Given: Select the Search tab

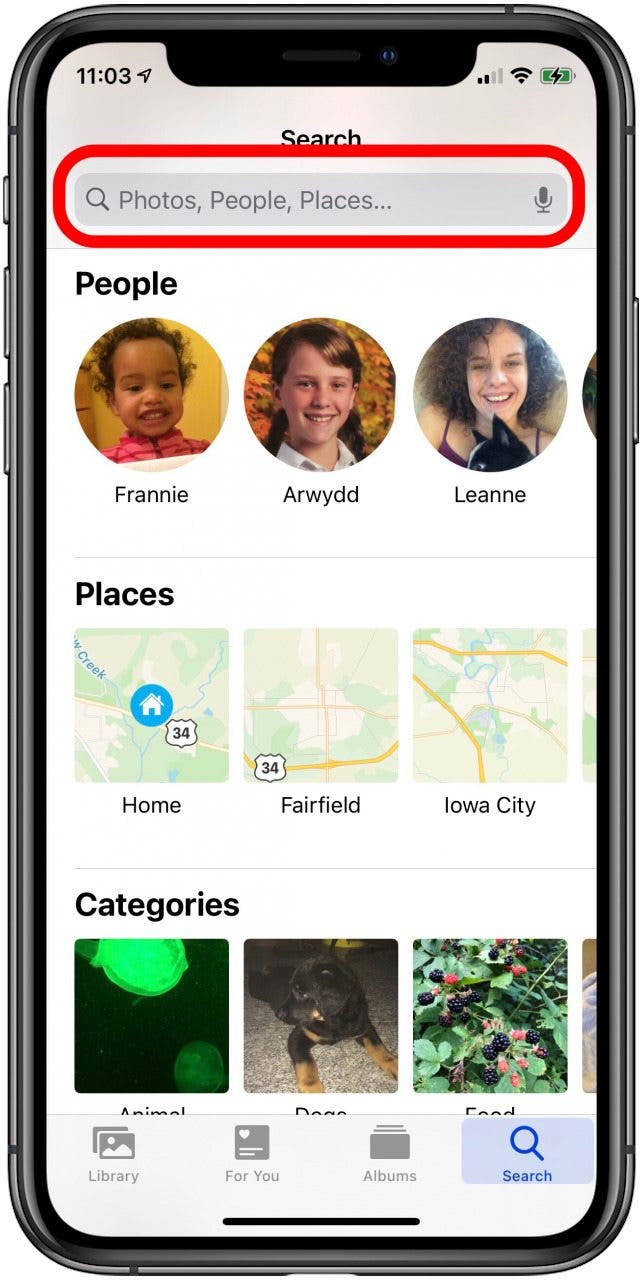Looking at the screenshot, I should 527,1154.
